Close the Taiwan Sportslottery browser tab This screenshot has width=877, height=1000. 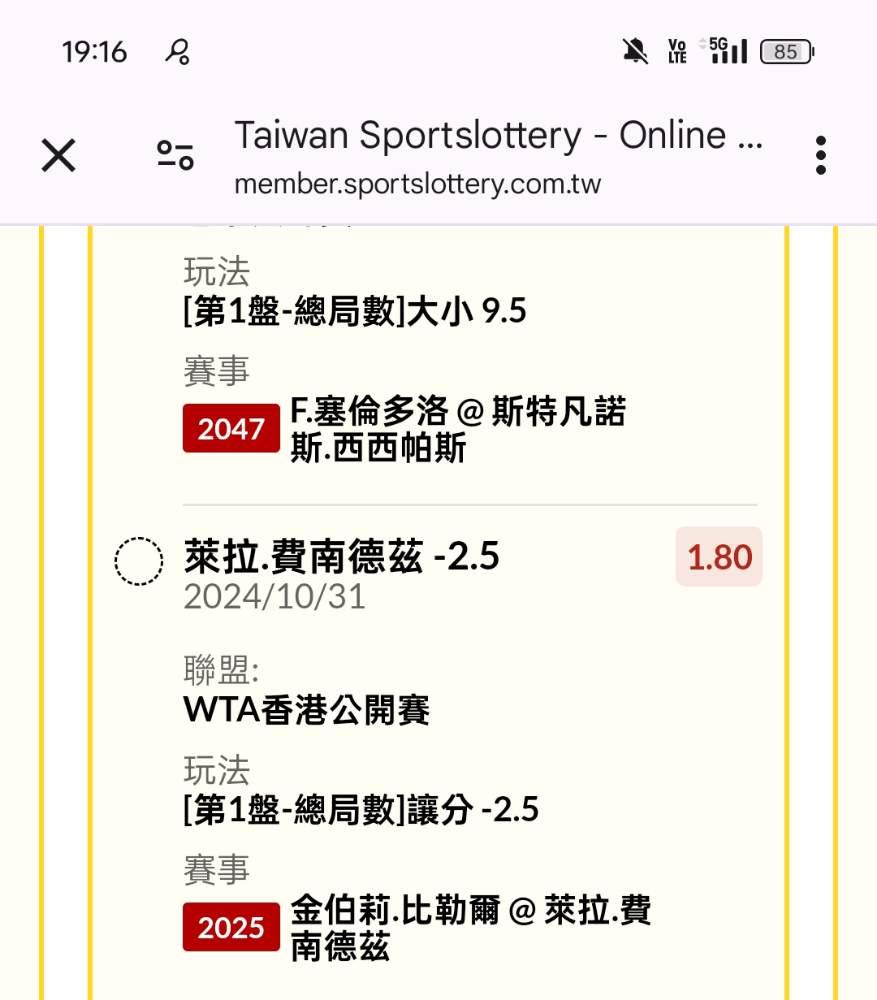(58, 155)
